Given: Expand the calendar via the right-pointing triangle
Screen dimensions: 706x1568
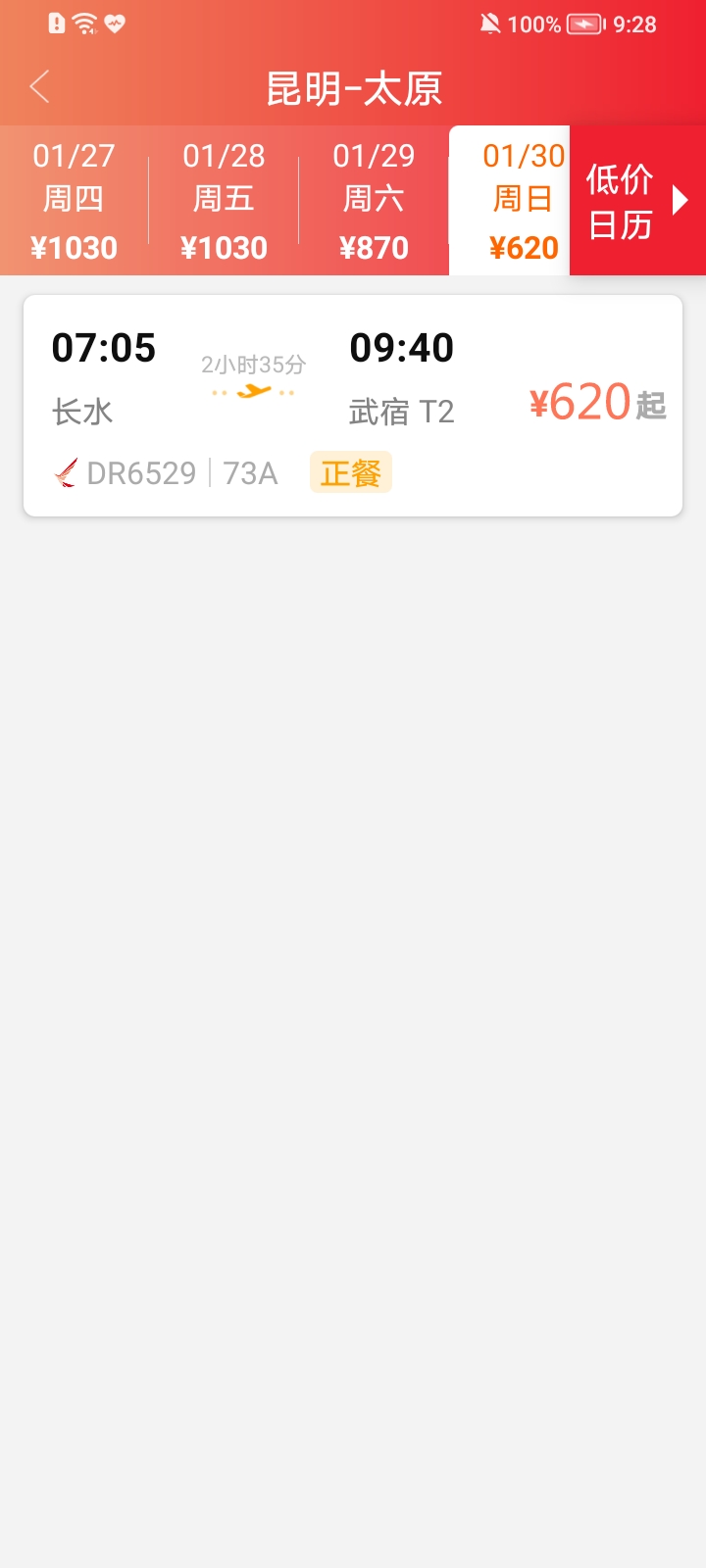Looking at the screenshot, I should point(681,199).
